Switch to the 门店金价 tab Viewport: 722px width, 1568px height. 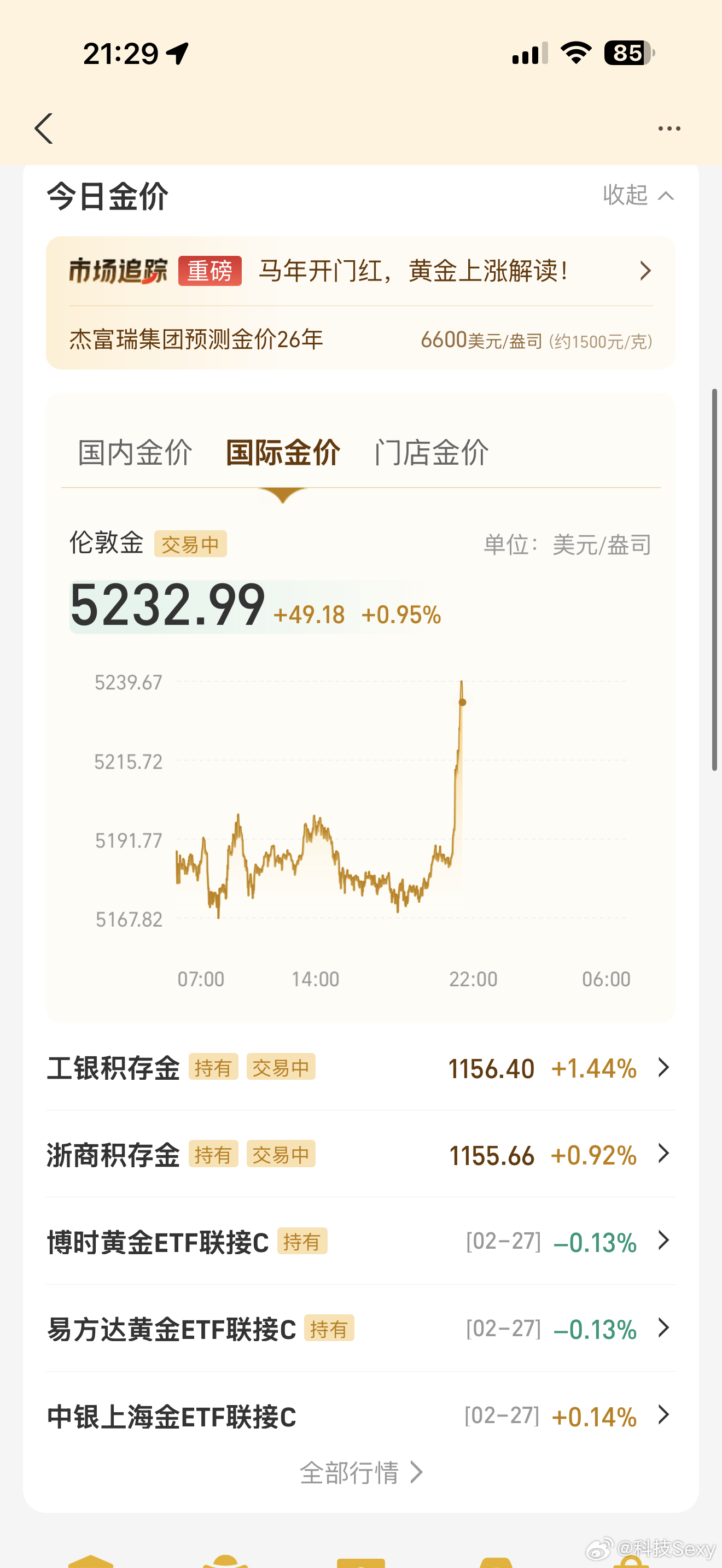click(x=432, y=452)
